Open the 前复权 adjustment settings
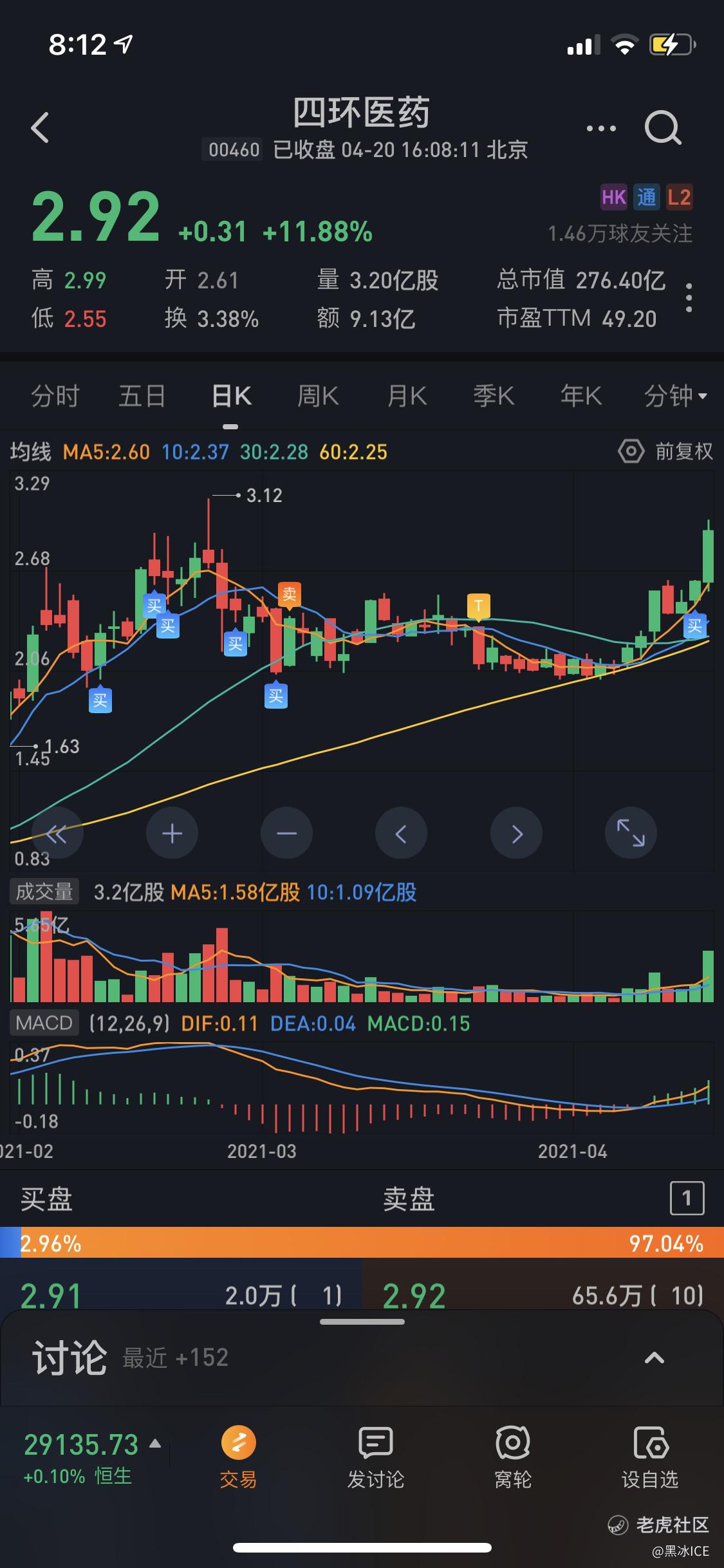This screenshot has width=724, height=1568. point(665,451)
